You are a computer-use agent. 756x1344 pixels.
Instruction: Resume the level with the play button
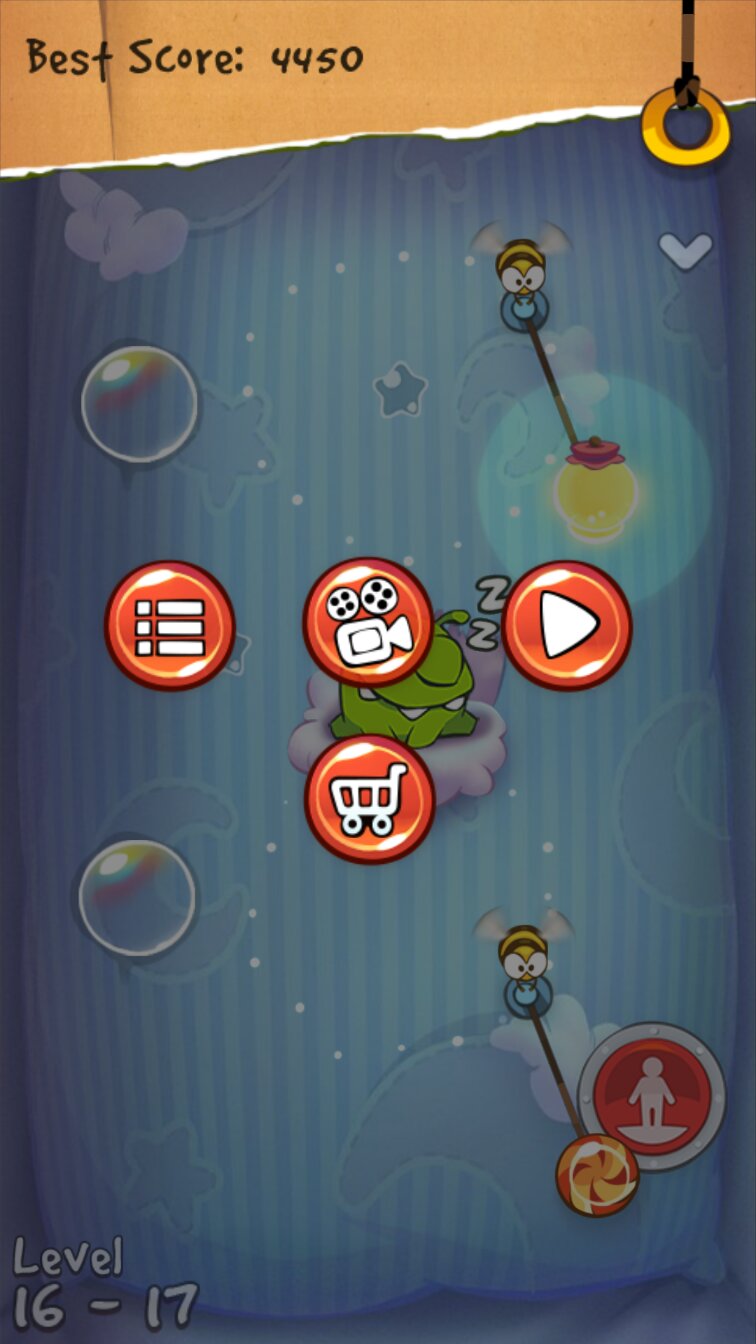pos(567,626)
